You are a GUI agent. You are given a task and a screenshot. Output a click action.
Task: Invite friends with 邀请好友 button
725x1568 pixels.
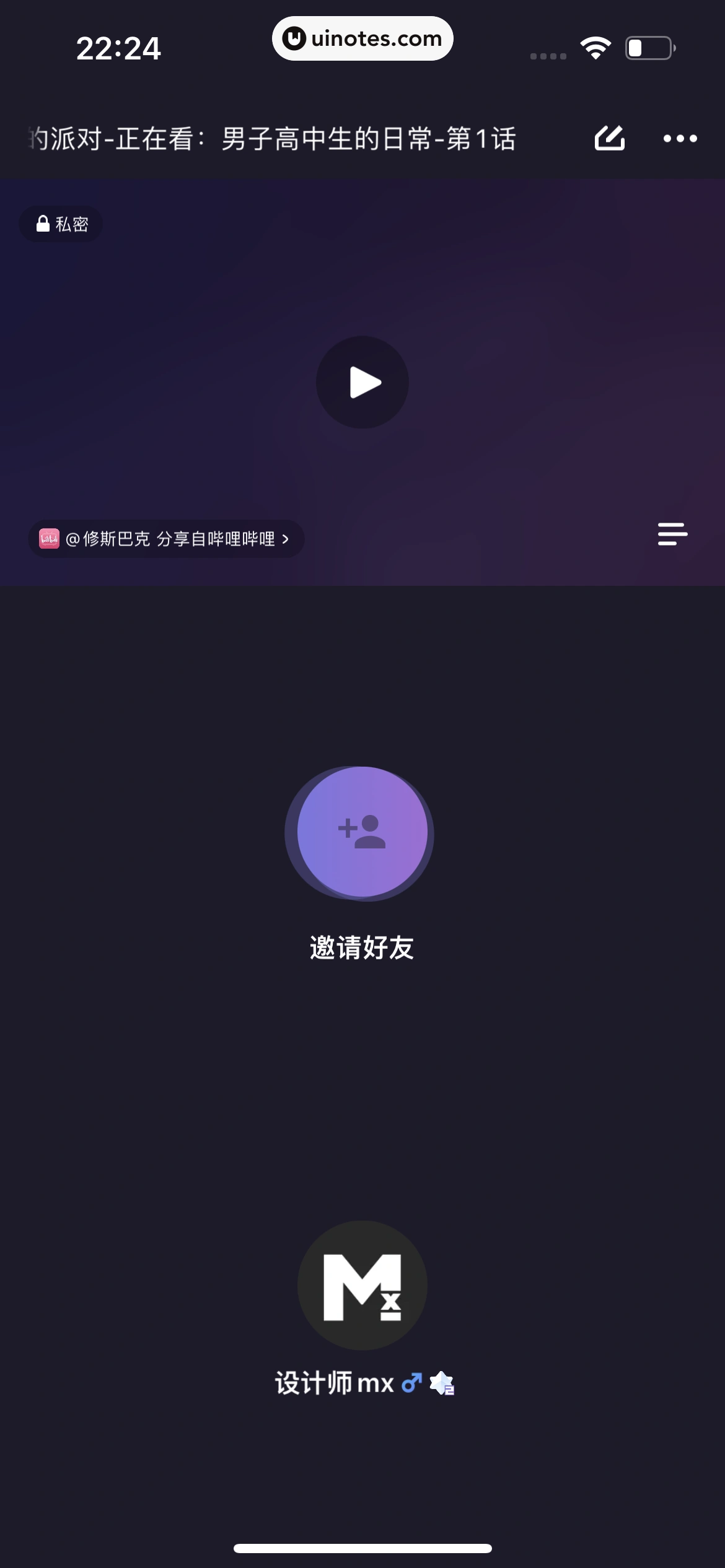tap(362, 832)
